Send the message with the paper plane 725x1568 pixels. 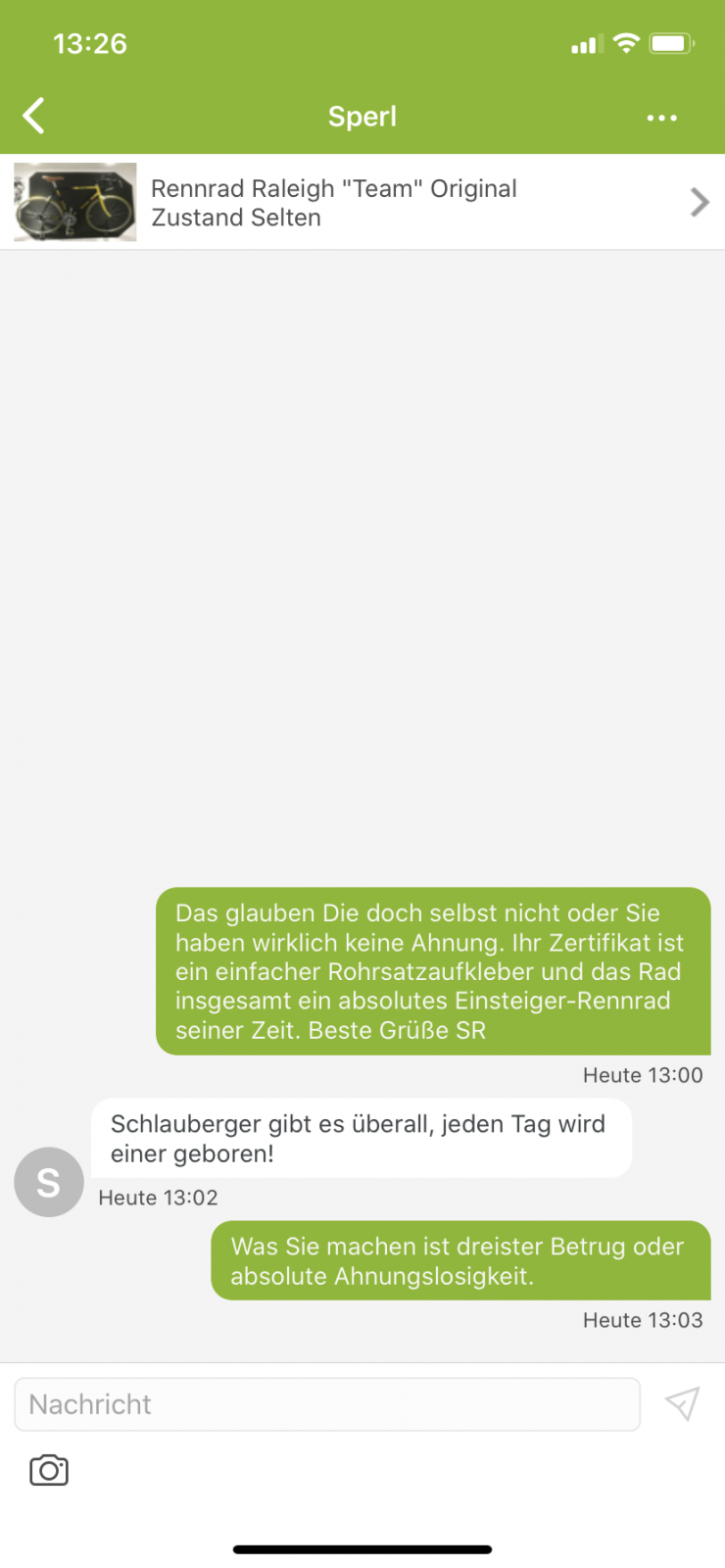pos(682,1403)
